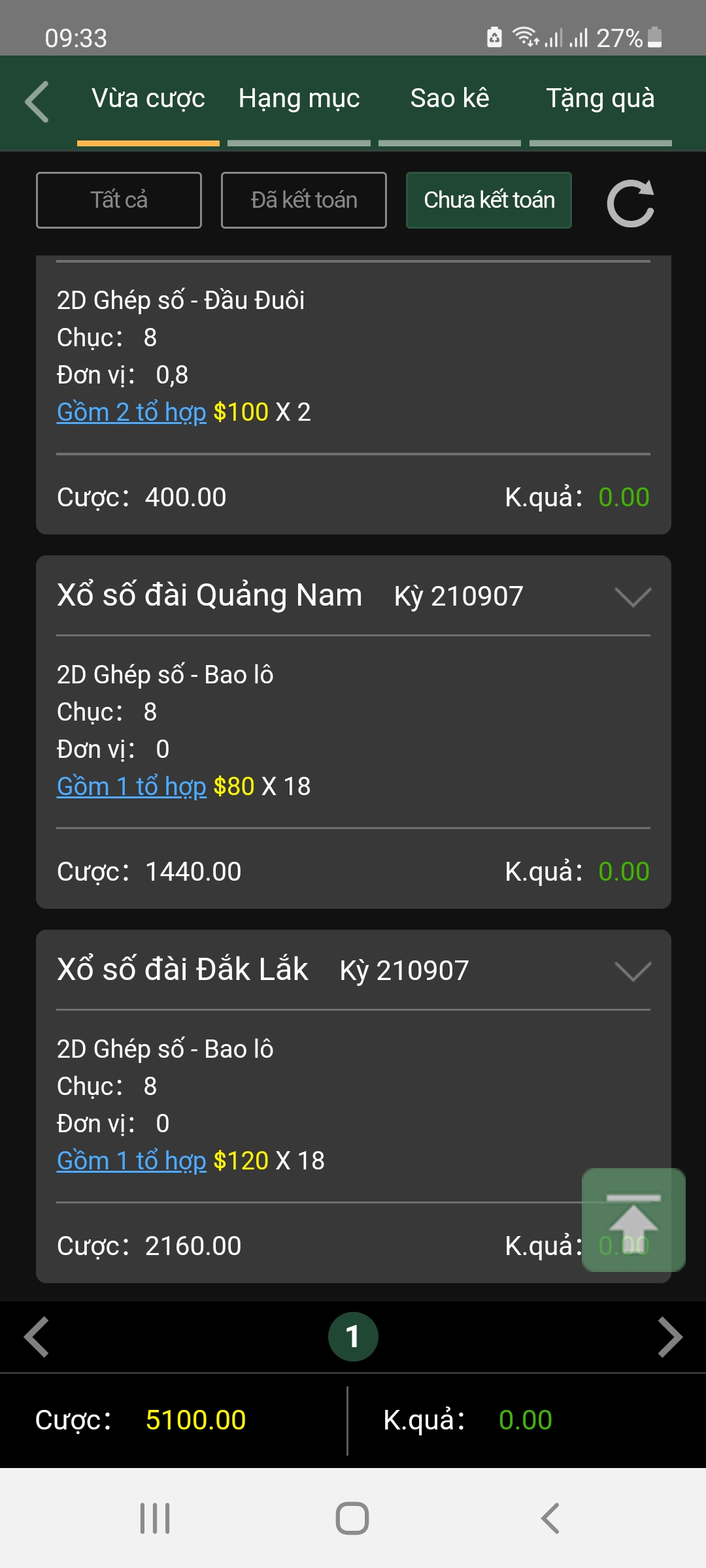
Task: Open 'Gồm 2 tổ hợp' link for $100
Action: [131, 412]
